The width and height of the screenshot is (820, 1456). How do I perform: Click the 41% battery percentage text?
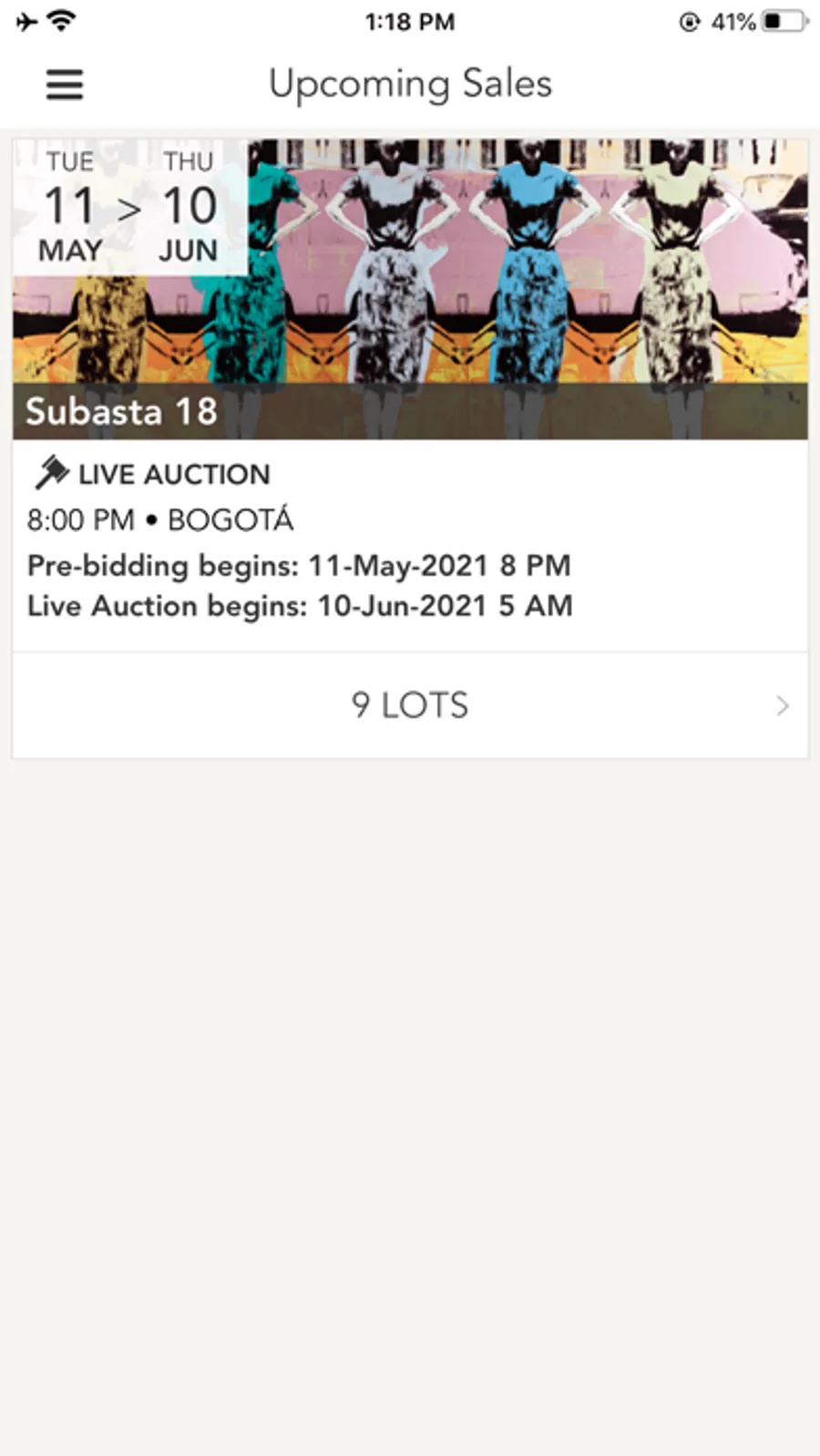click(734, 20)
